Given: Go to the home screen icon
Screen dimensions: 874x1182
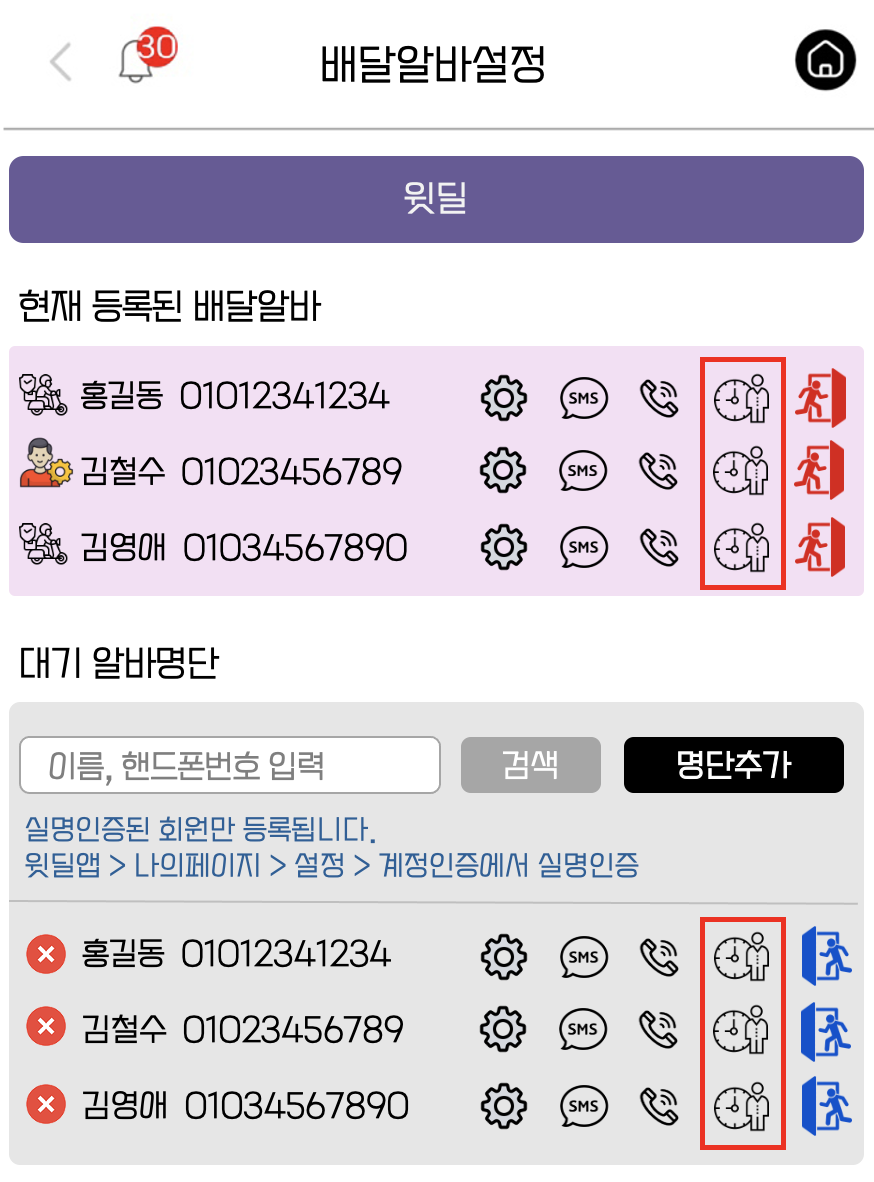Looking at the screenshot, I should tap(825, 61).
